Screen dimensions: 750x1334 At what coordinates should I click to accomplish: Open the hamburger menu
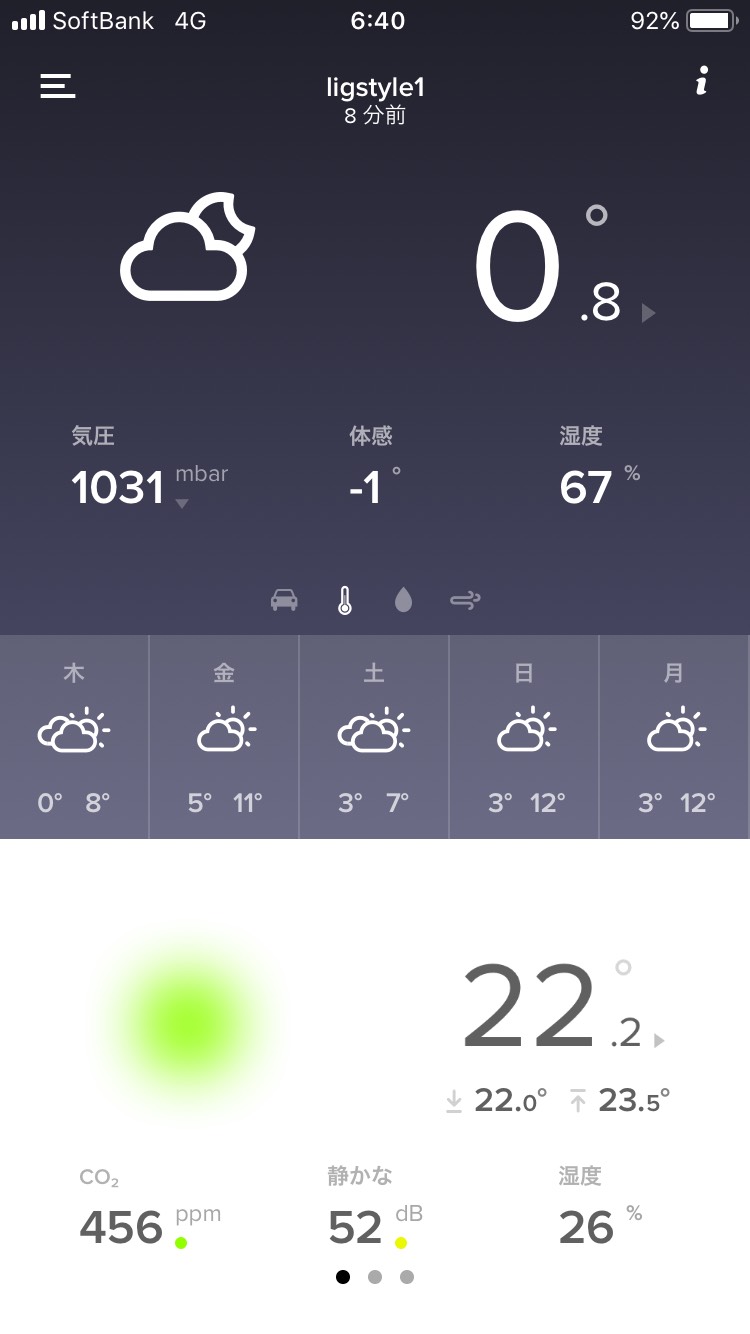tap(58, 86)
